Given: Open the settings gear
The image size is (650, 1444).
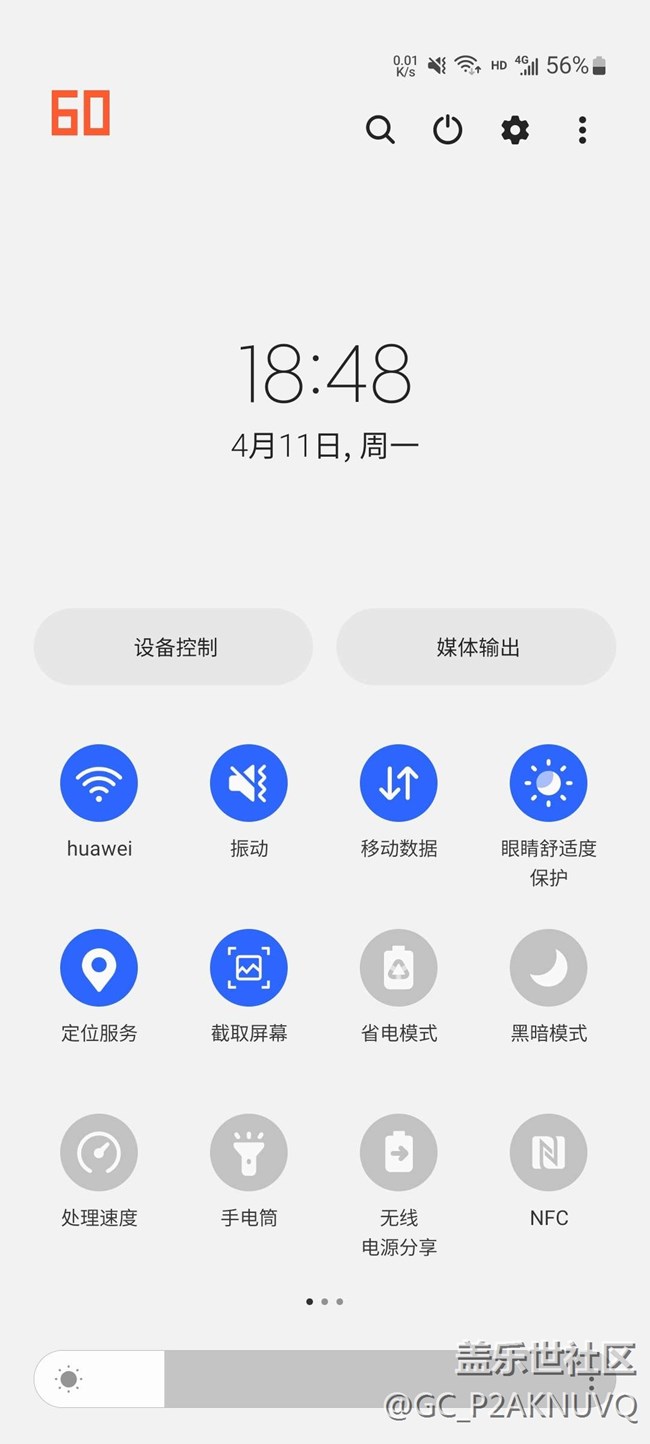Looking at the screenshot, I should click(x=515, y=130).
